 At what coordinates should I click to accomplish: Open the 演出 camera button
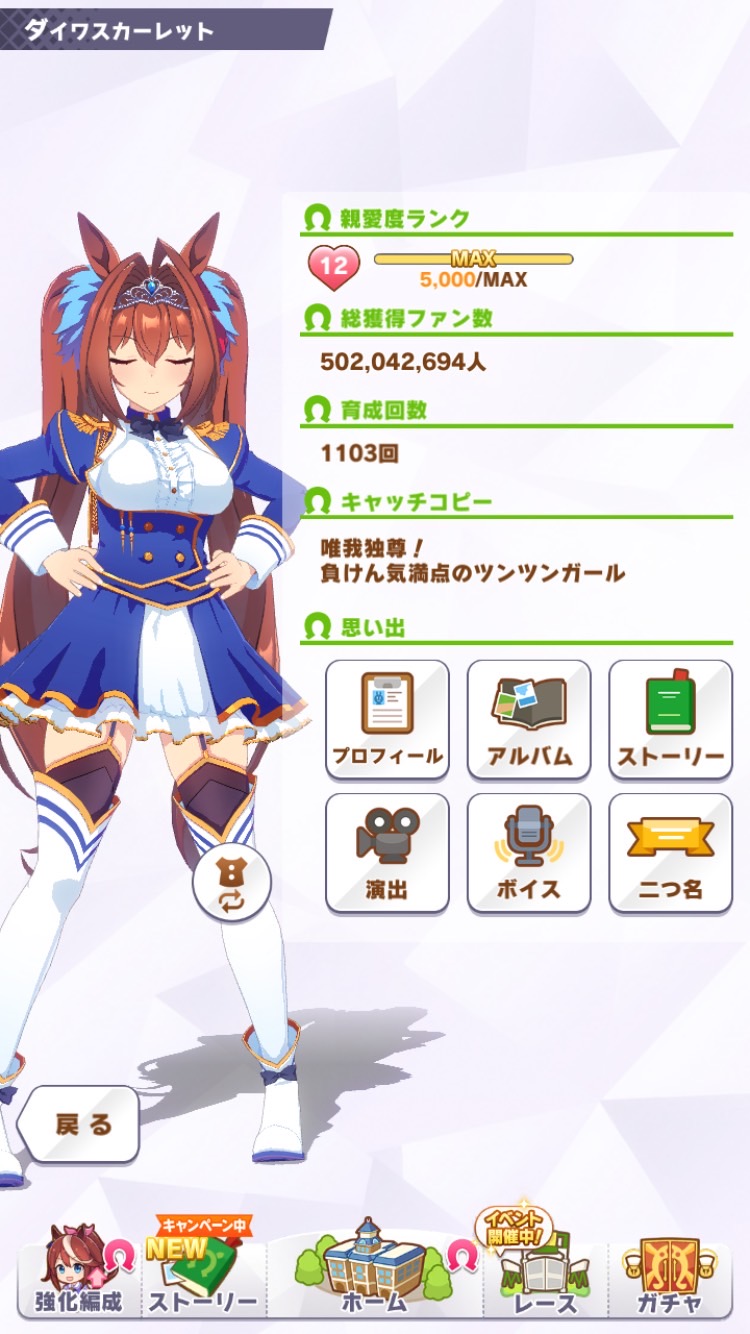tap(387, 853)
